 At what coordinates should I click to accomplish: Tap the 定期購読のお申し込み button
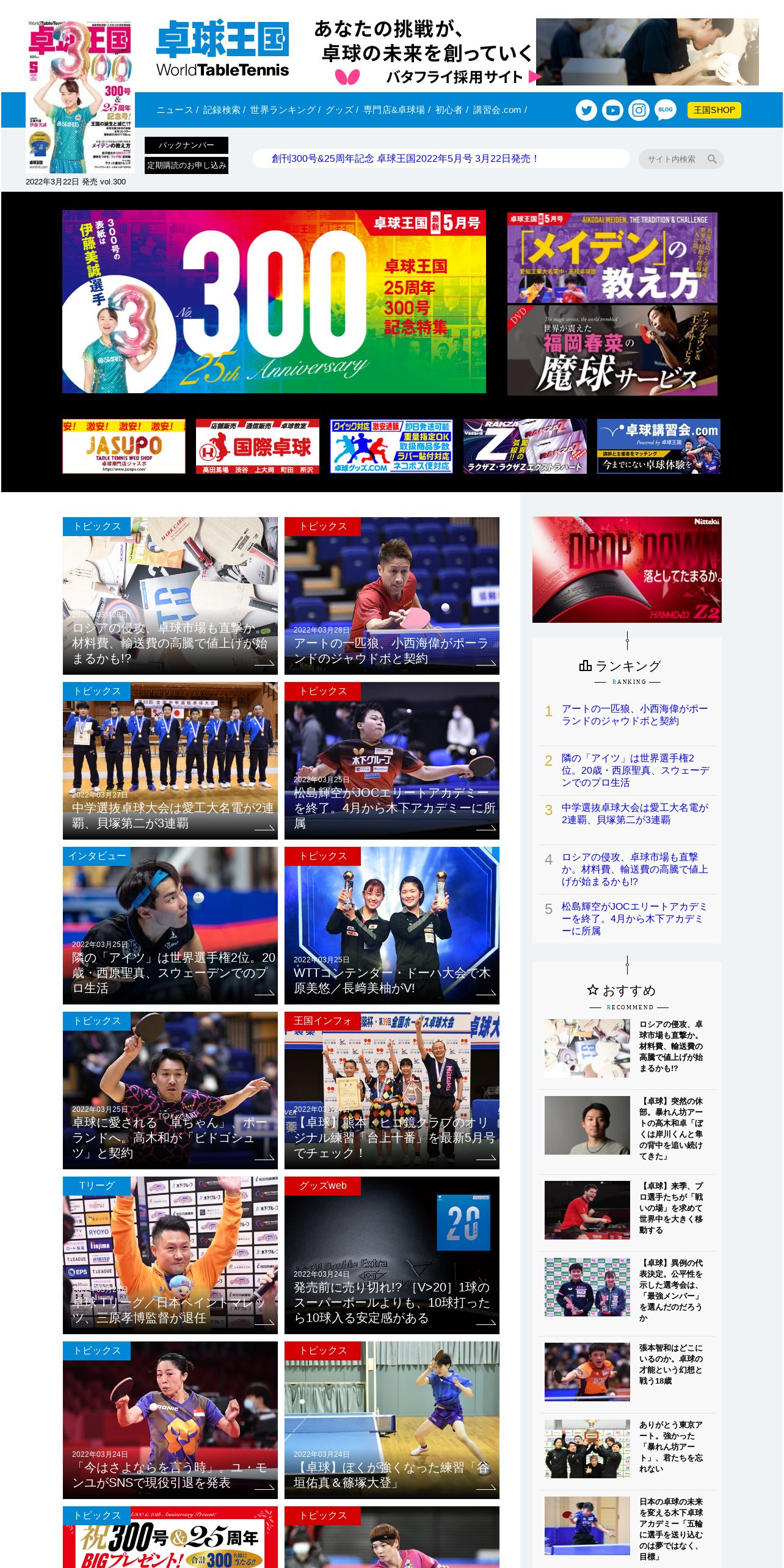(x=186, y=165)
